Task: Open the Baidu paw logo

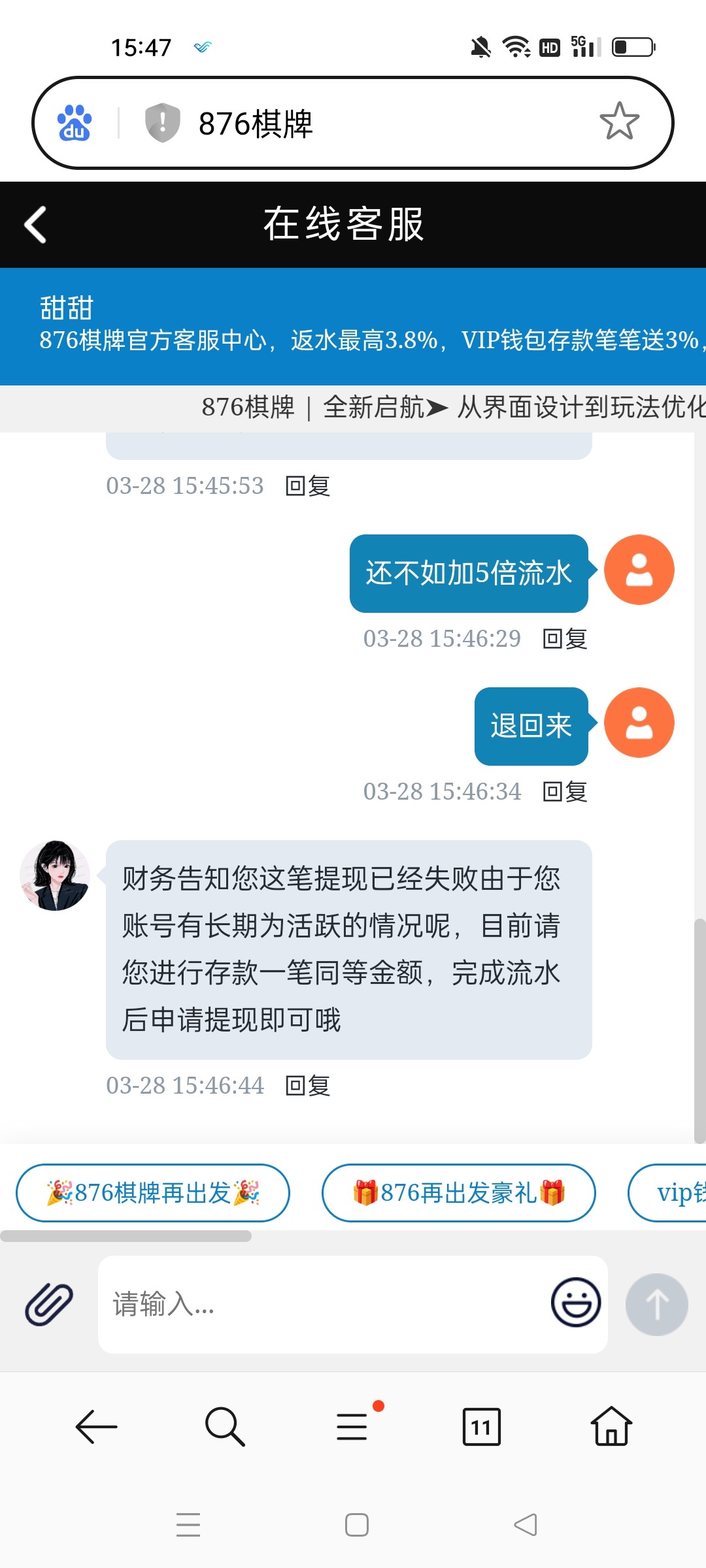Action: point(75,123)
